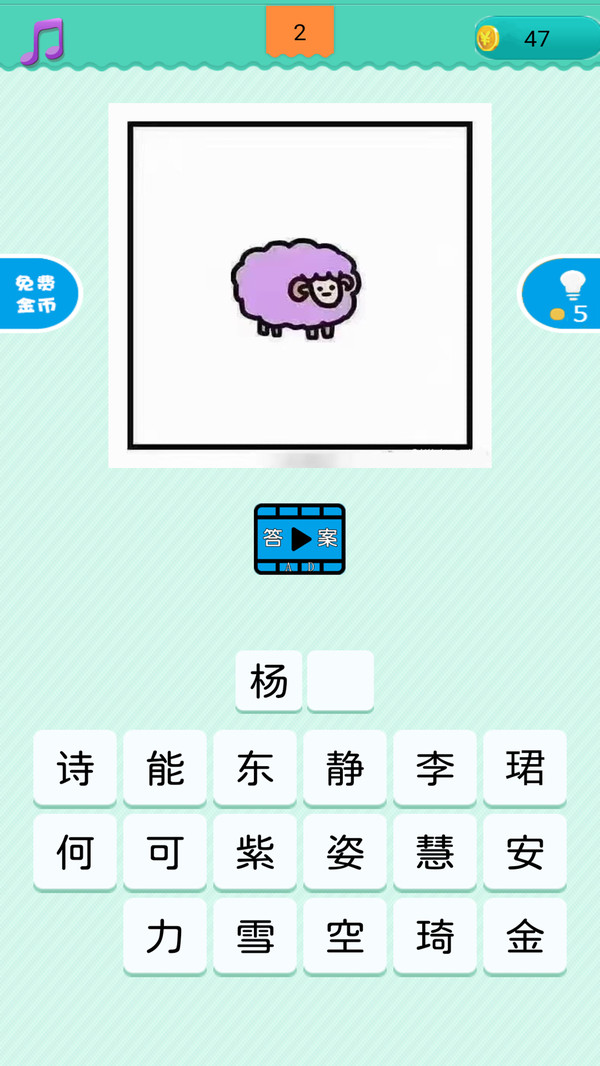
Task: Toggle the purple music note icon
Action: click(x=42, y=41)
